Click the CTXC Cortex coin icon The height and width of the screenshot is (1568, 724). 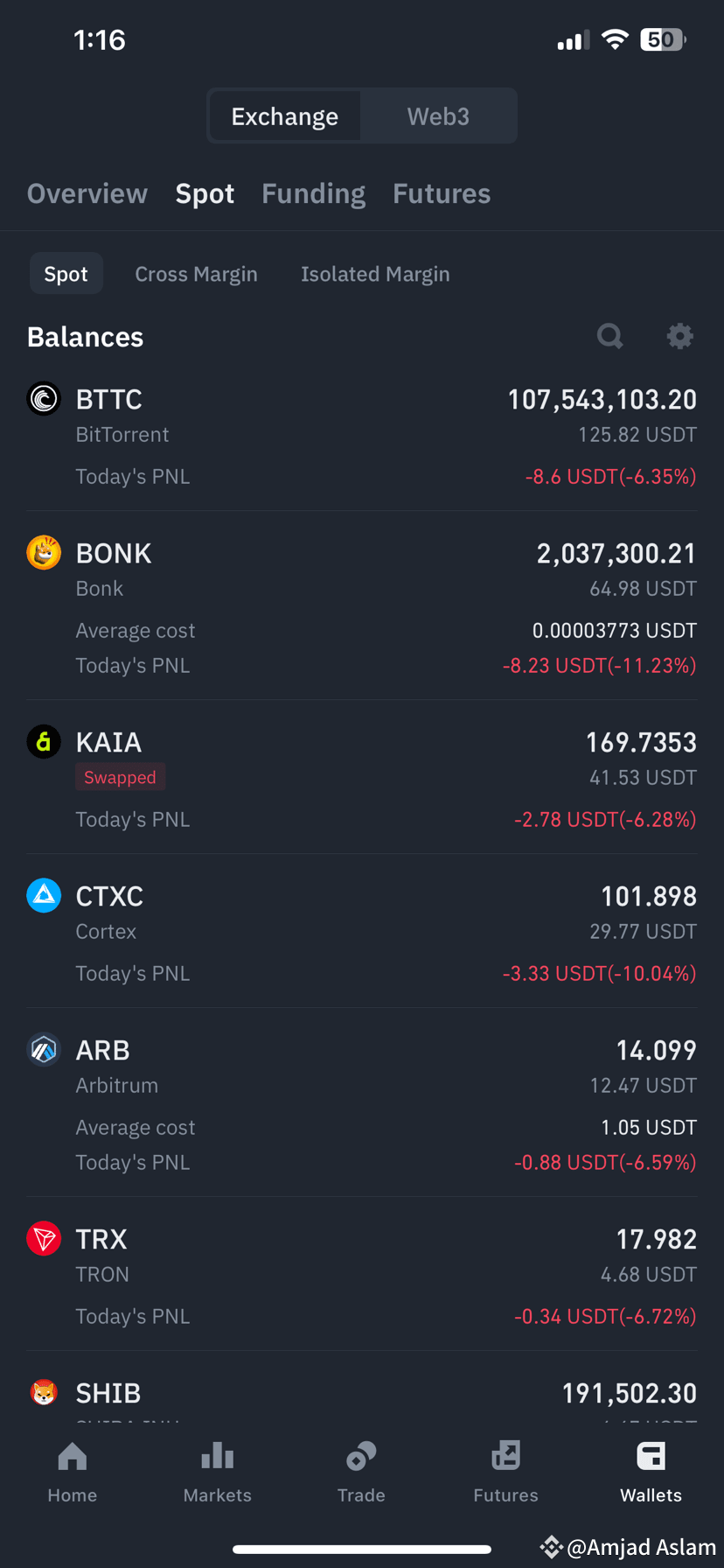pyautogui.click(x=44, y=895)
